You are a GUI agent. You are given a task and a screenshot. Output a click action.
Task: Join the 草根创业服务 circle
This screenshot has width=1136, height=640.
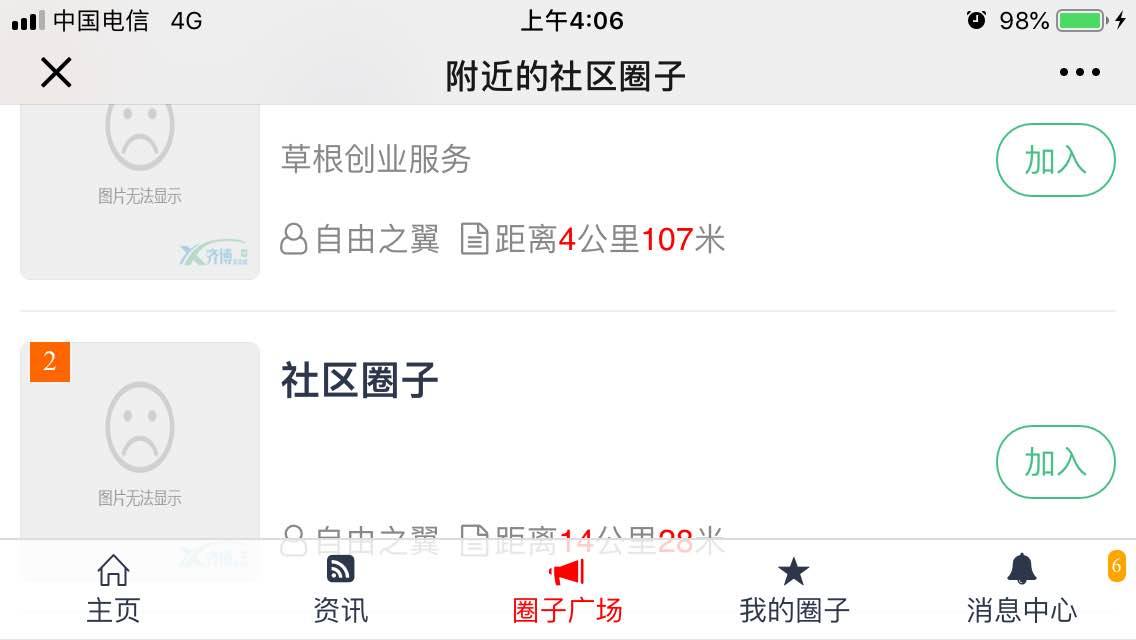tap(1055, 160)
